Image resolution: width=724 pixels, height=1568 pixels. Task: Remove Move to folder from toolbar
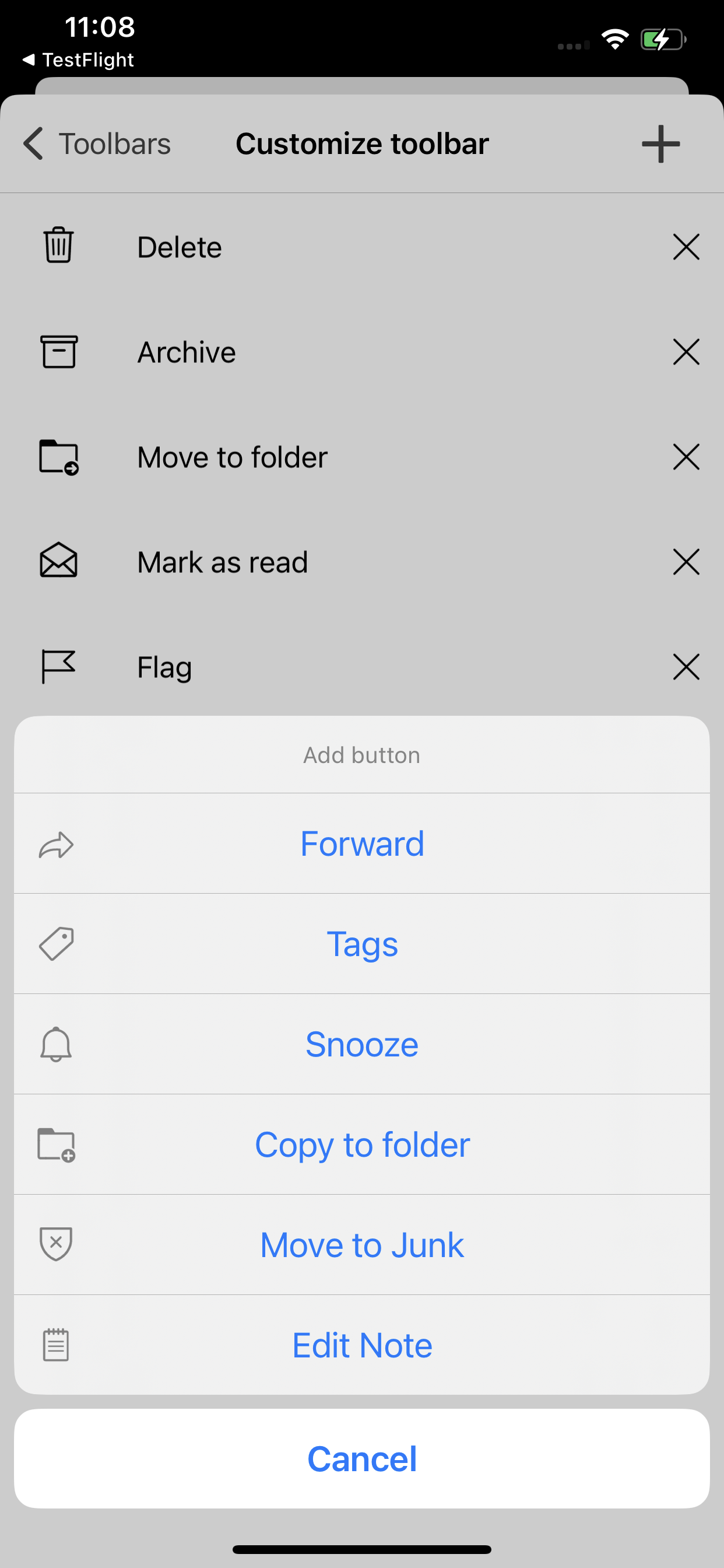(x=686, y=457)
